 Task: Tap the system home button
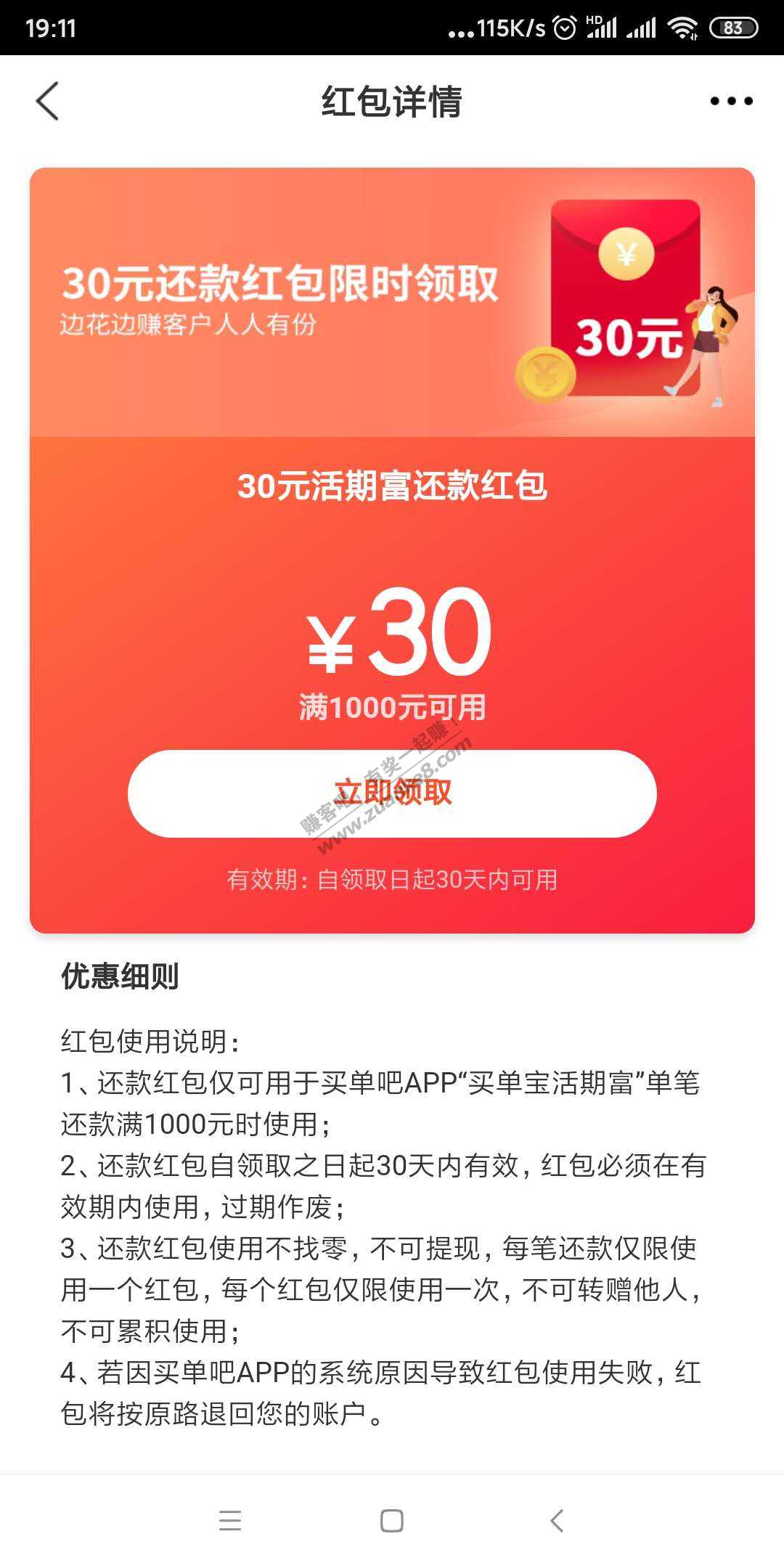pos(392,1520)
